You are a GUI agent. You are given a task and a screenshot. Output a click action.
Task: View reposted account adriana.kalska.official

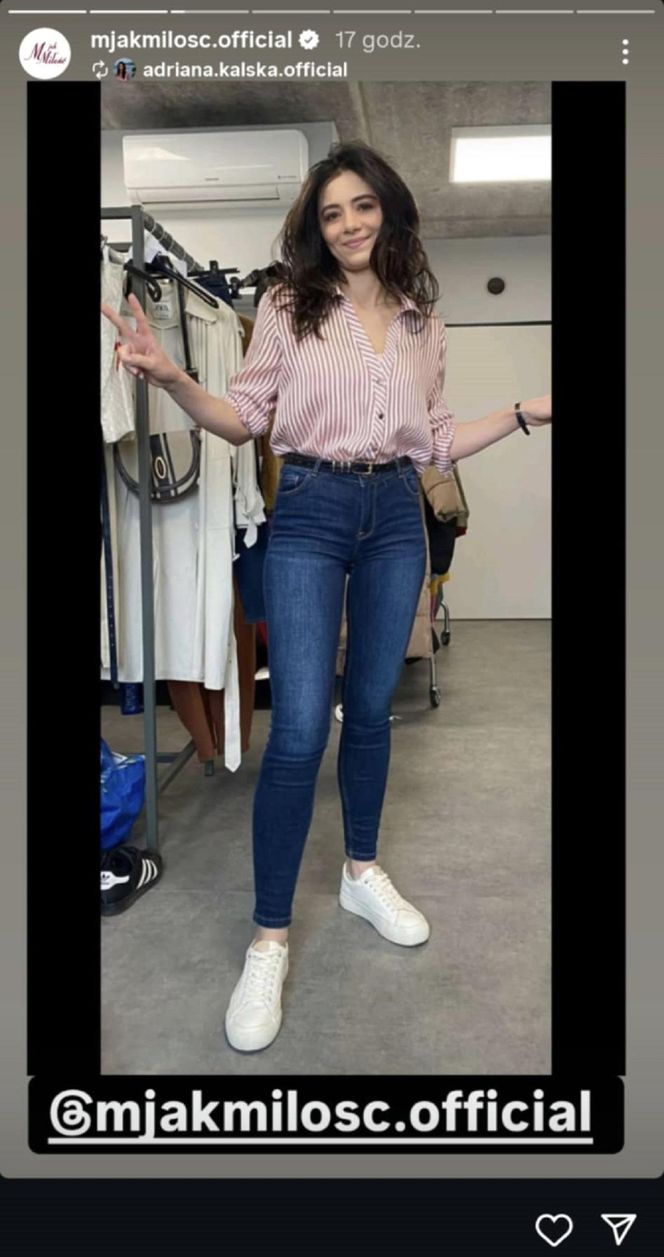point(244,69)
